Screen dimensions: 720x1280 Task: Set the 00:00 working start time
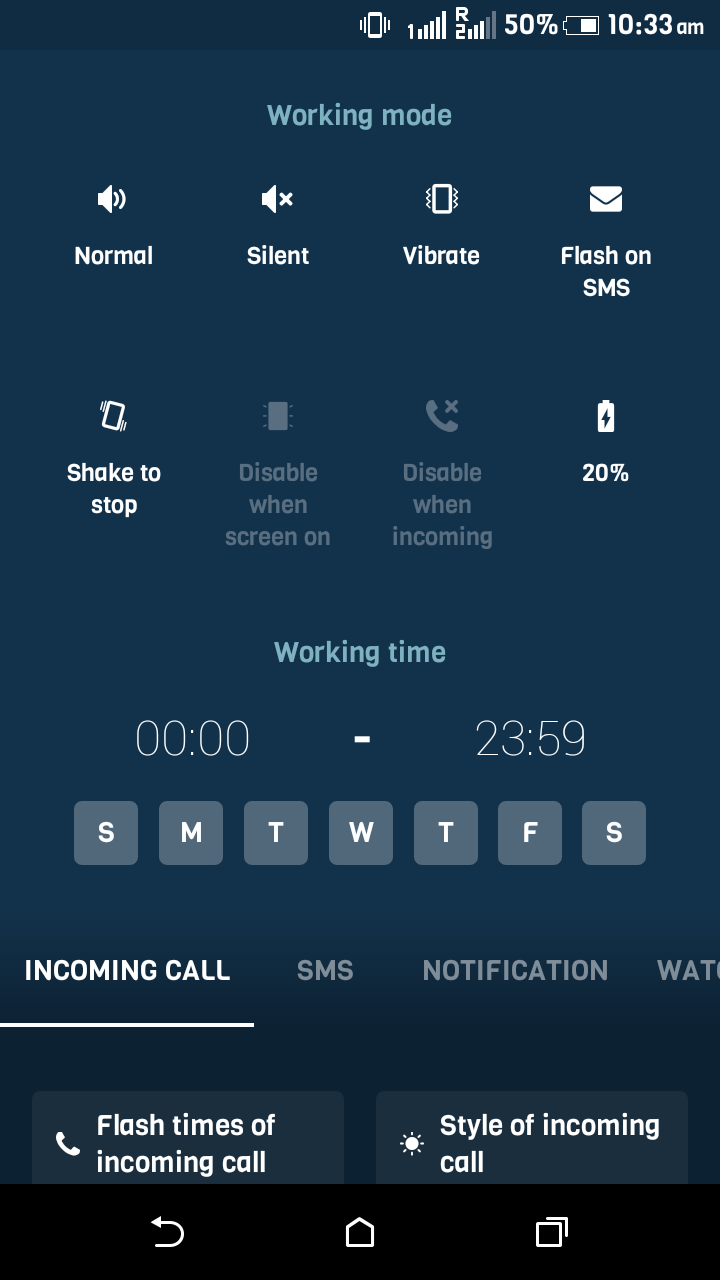(x=193, y=739)
